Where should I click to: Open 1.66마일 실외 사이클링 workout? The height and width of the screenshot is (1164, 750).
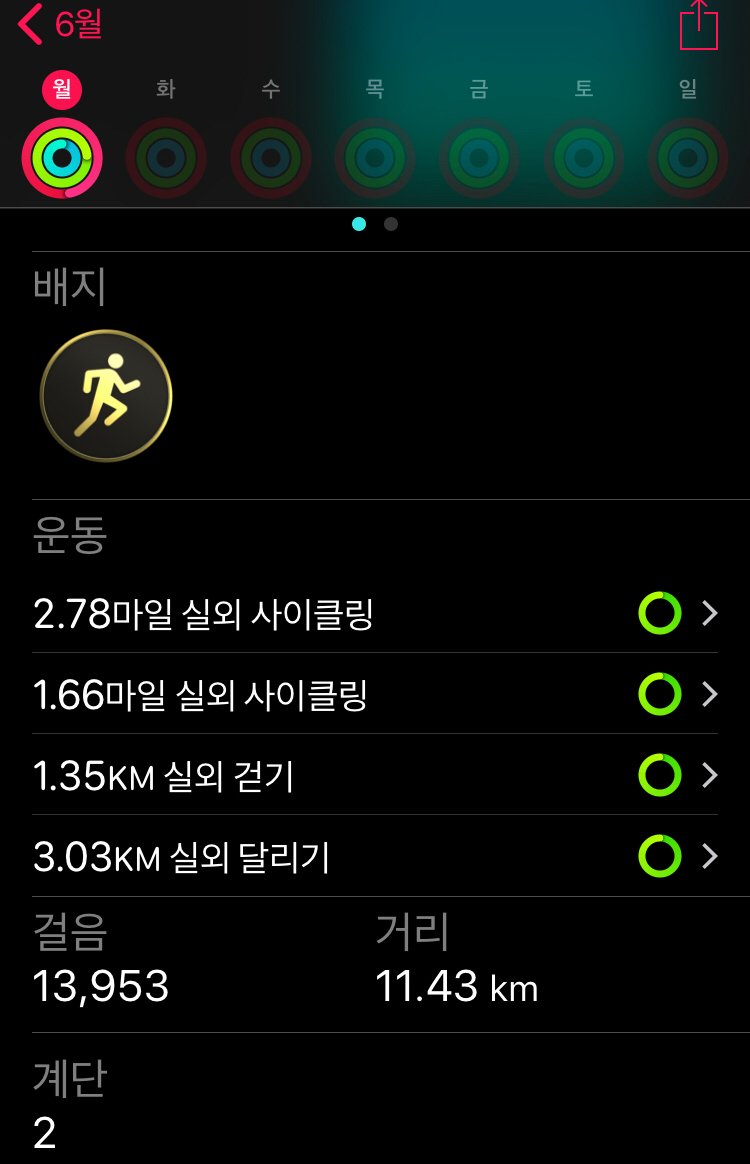(x=375, y=694)
